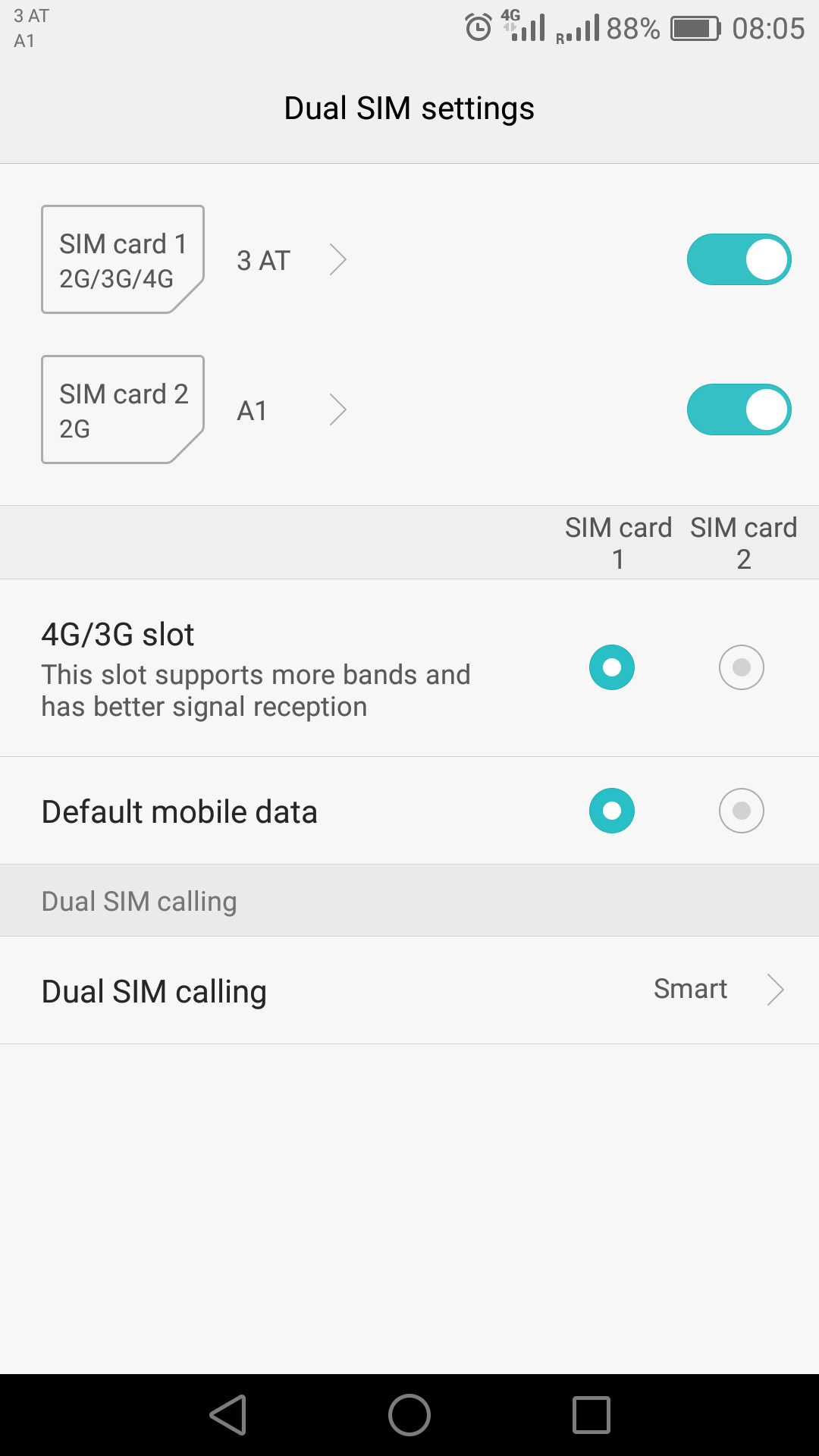Open SIM card 2 settings for A1
This screenshot has height=1456, width=819.
point(292,410)
